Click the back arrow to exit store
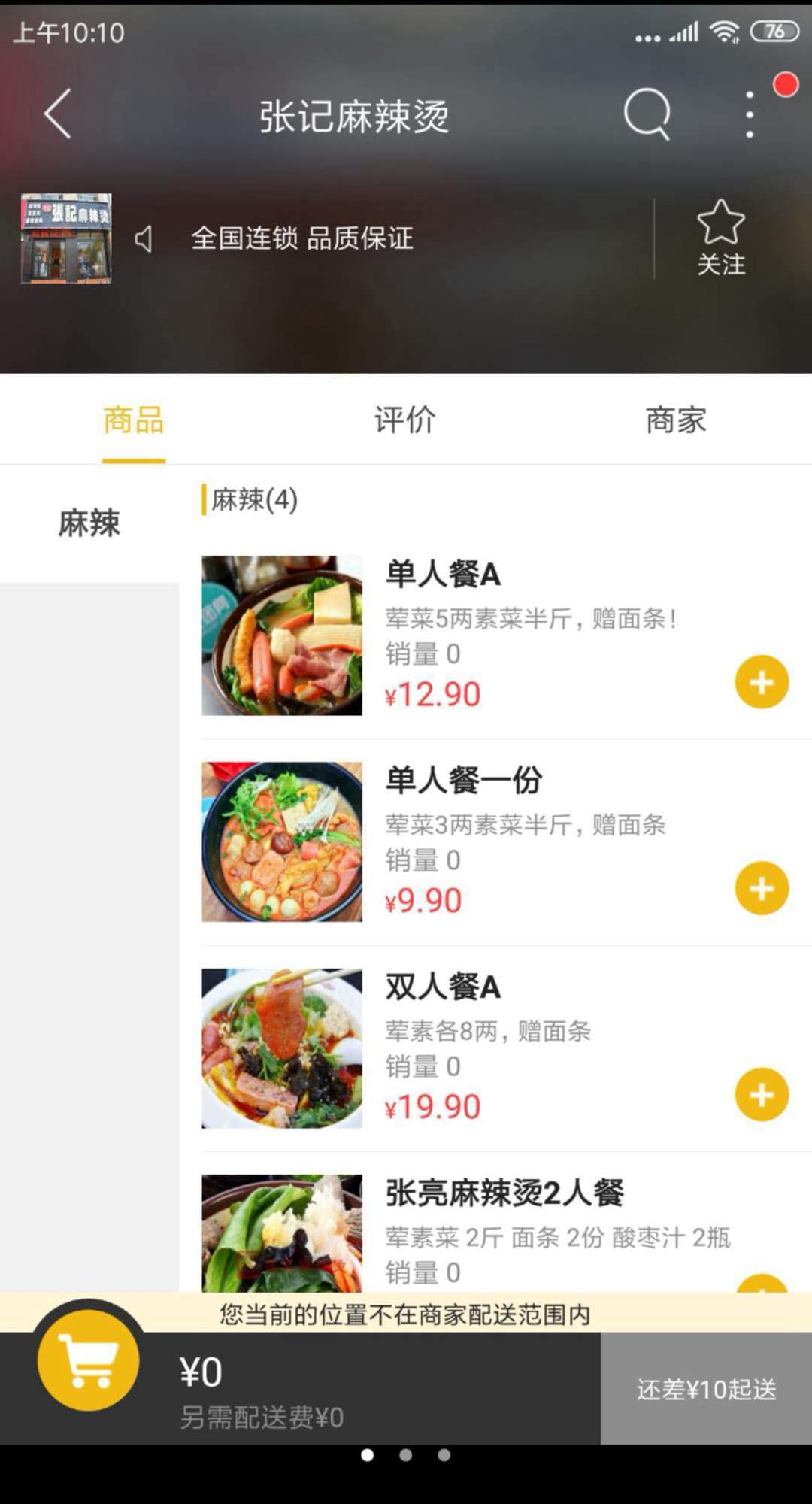The height and width of the screenshot is (1504, 812). click(56, 111)
